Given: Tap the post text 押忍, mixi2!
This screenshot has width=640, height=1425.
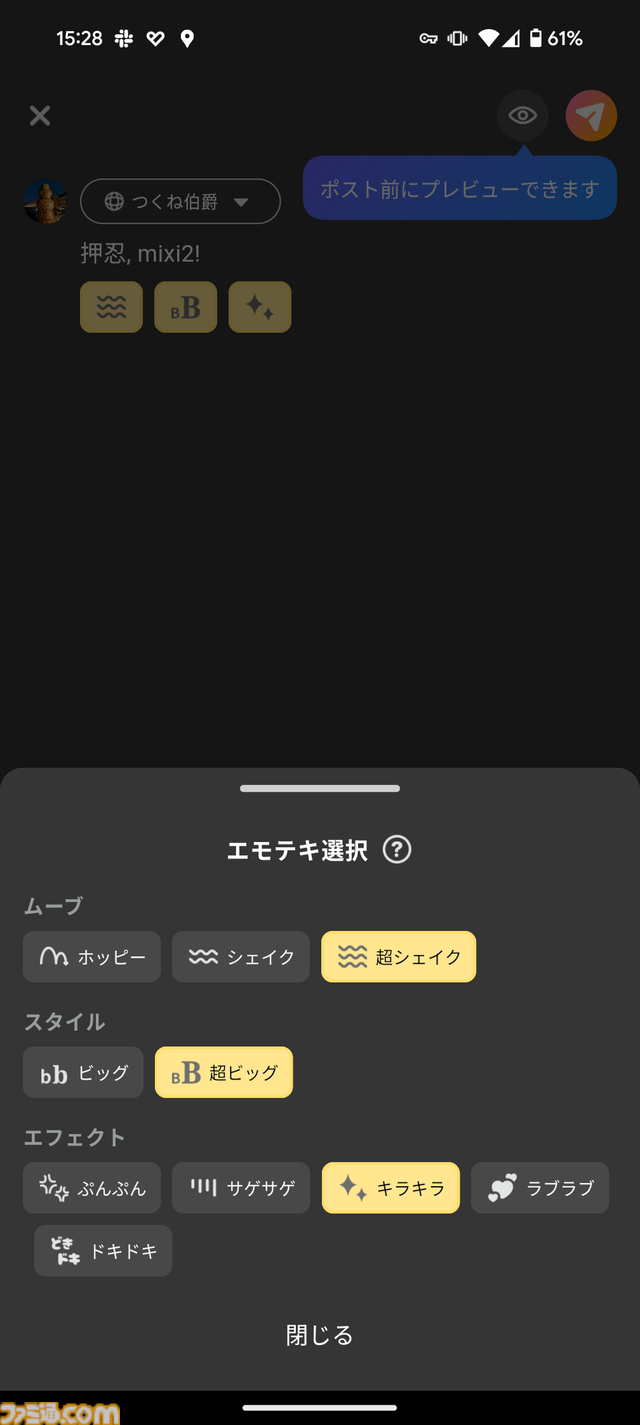Looking at the screenshot, I should tap(141, 253).
